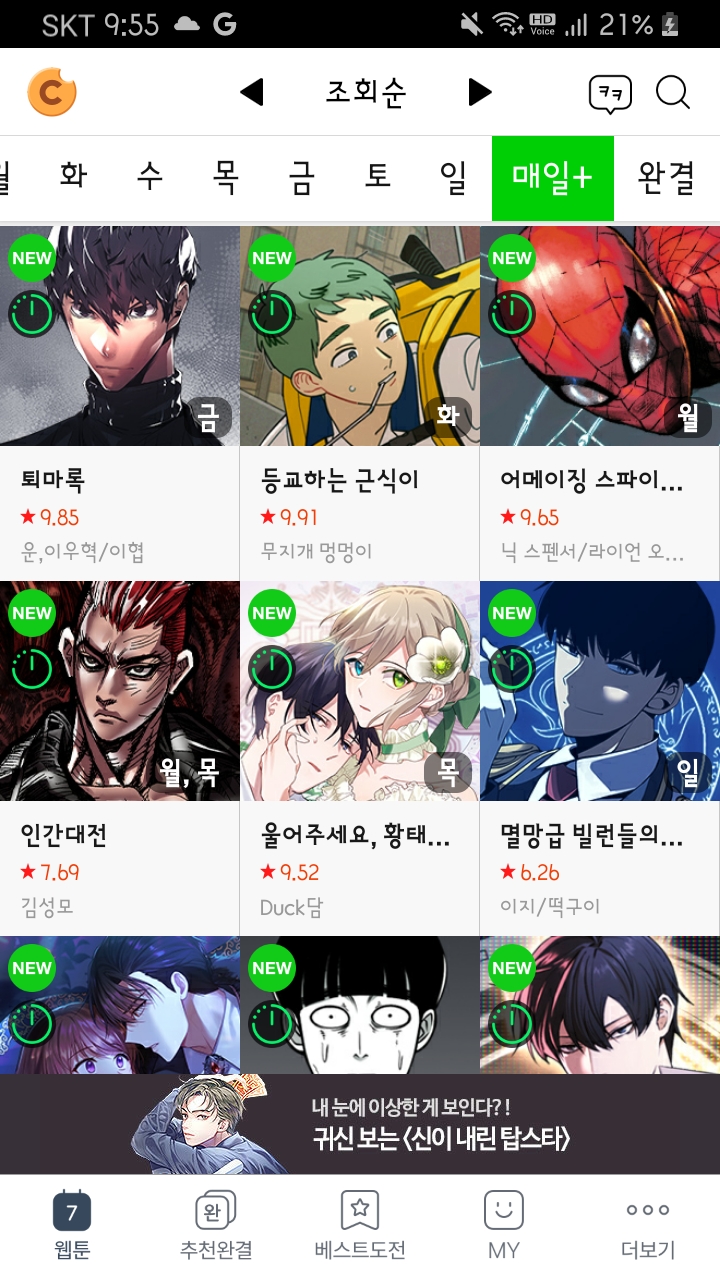Go to next sort order with right arrow

[480, 93]
